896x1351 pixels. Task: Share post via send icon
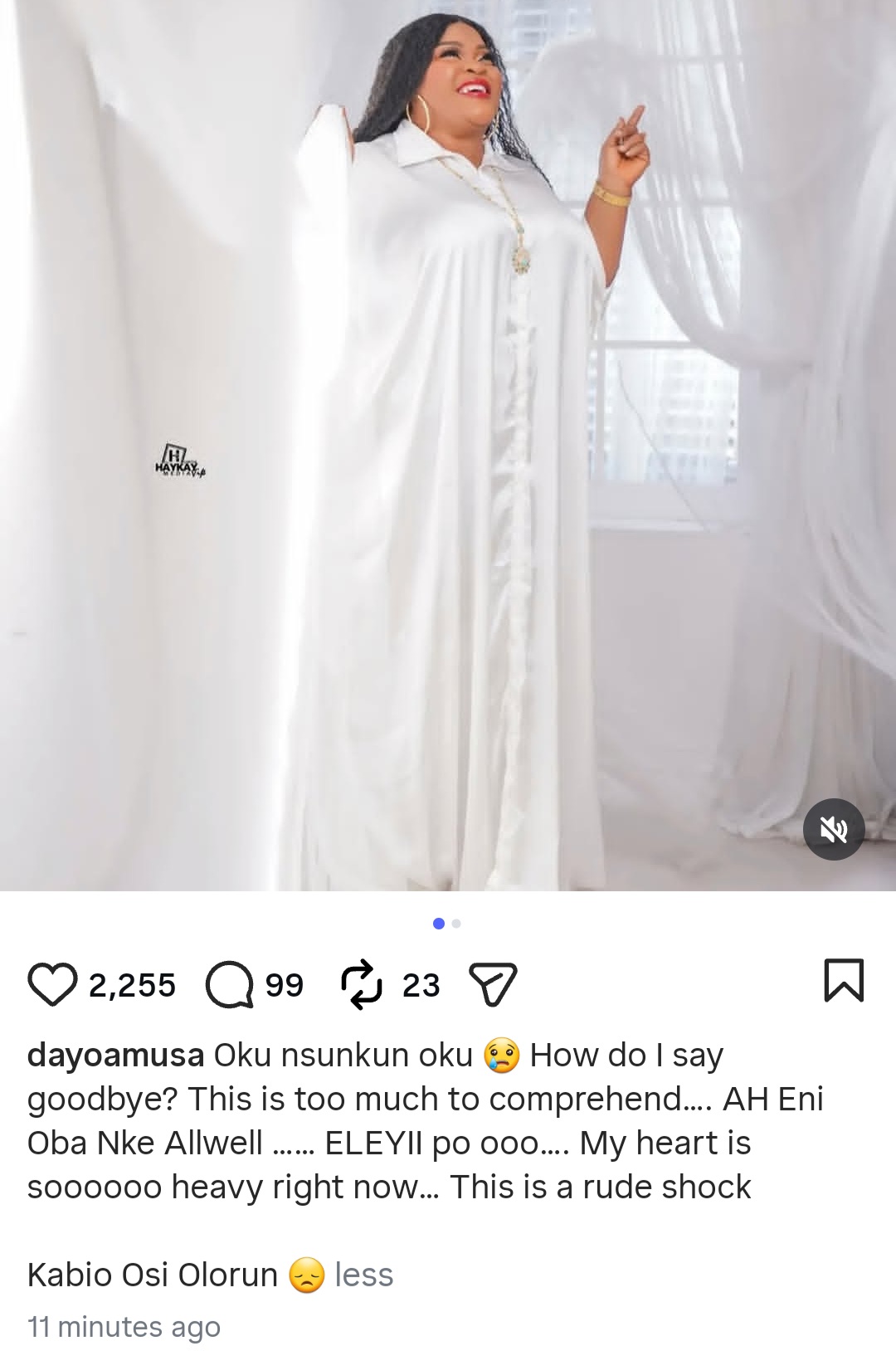point(493,985)
